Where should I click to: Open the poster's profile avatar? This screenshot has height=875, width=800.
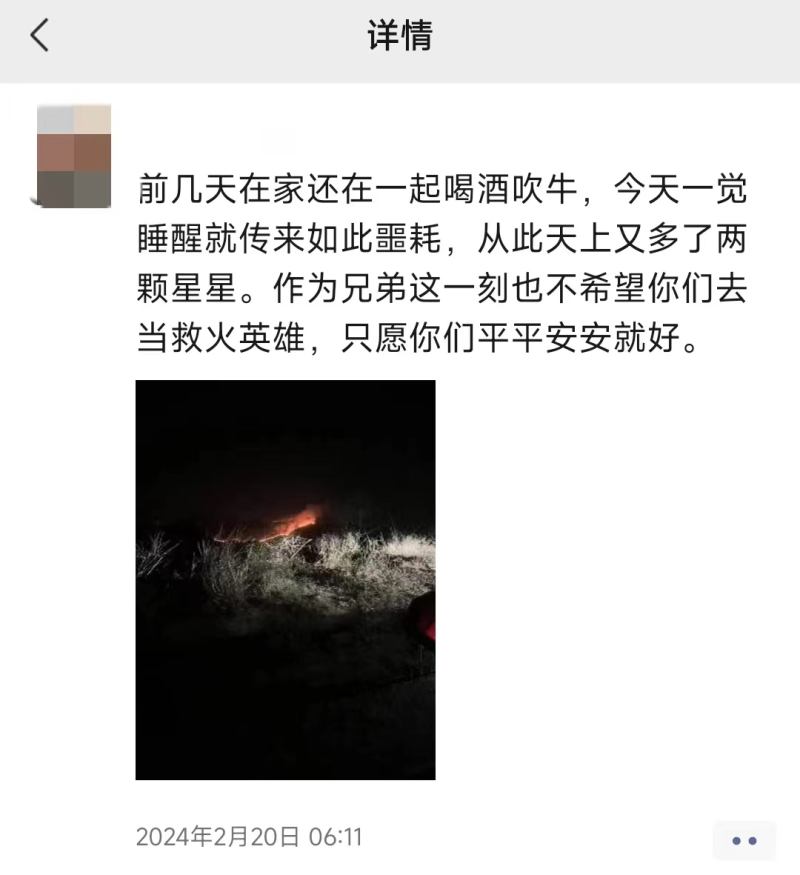point(73,156)
